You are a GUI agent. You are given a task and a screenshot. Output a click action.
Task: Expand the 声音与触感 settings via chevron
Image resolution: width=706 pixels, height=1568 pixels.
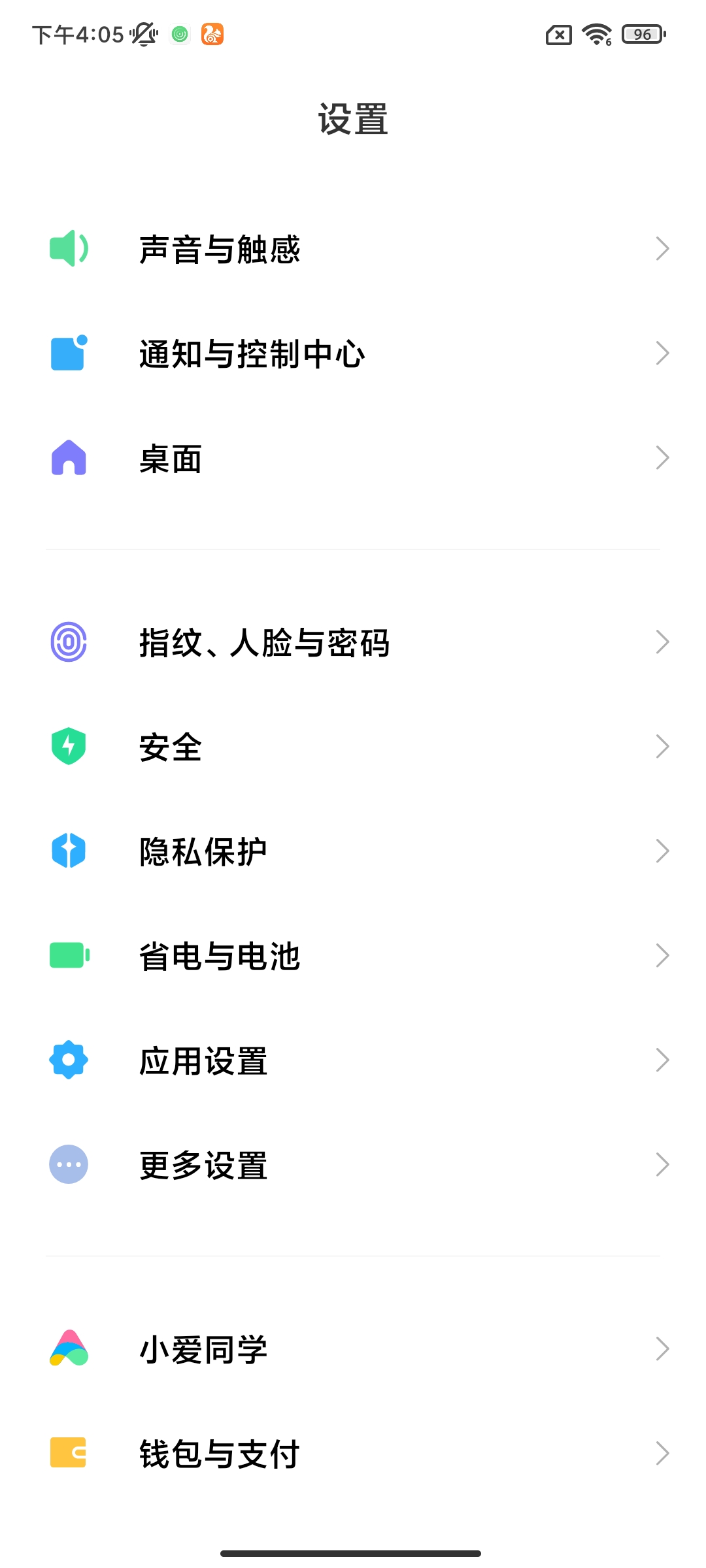point(663,248)
